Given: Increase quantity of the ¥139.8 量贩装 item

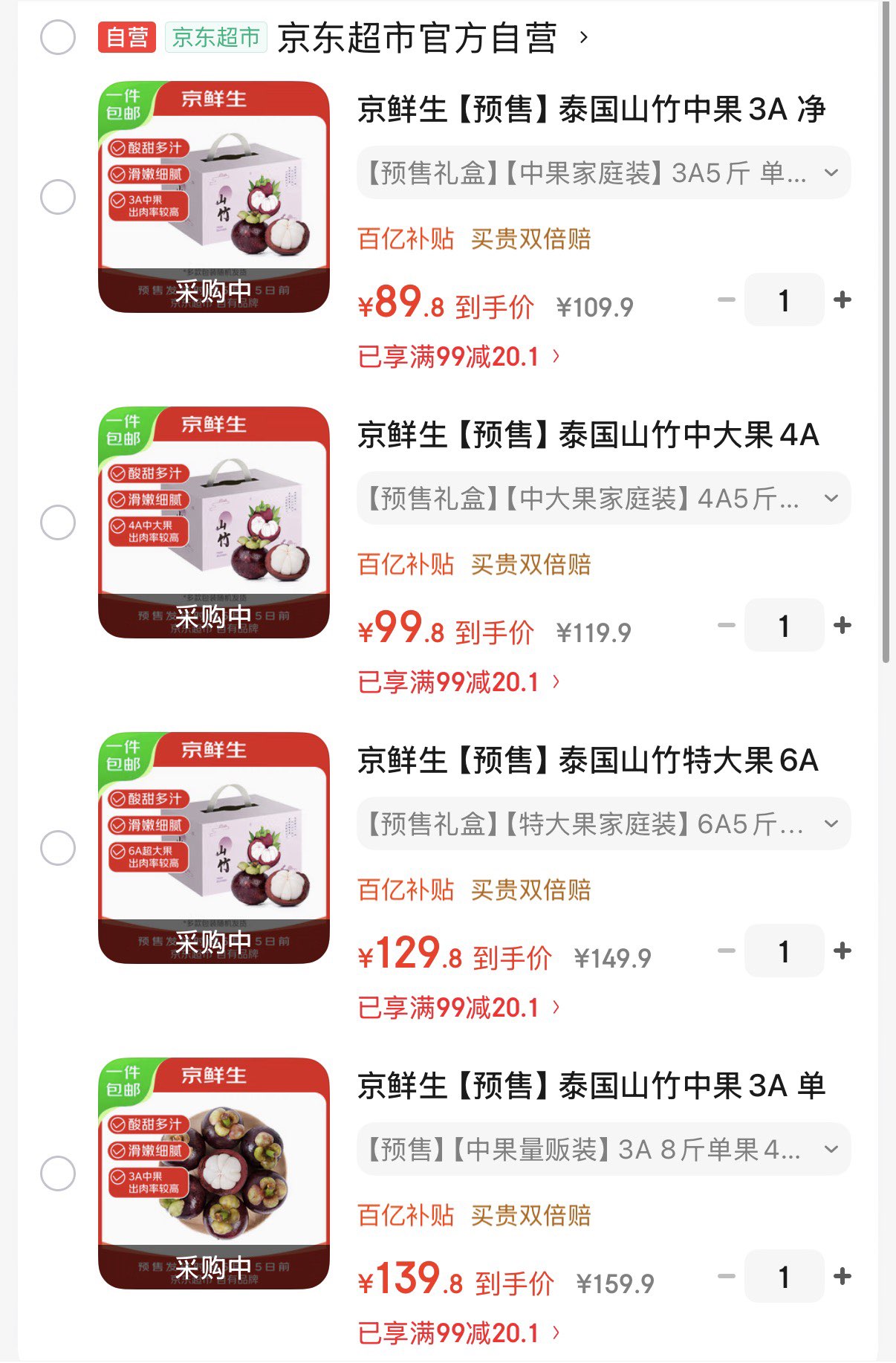Looking at the screenshot, I should pyautogui.click(x=842, y=1277).
